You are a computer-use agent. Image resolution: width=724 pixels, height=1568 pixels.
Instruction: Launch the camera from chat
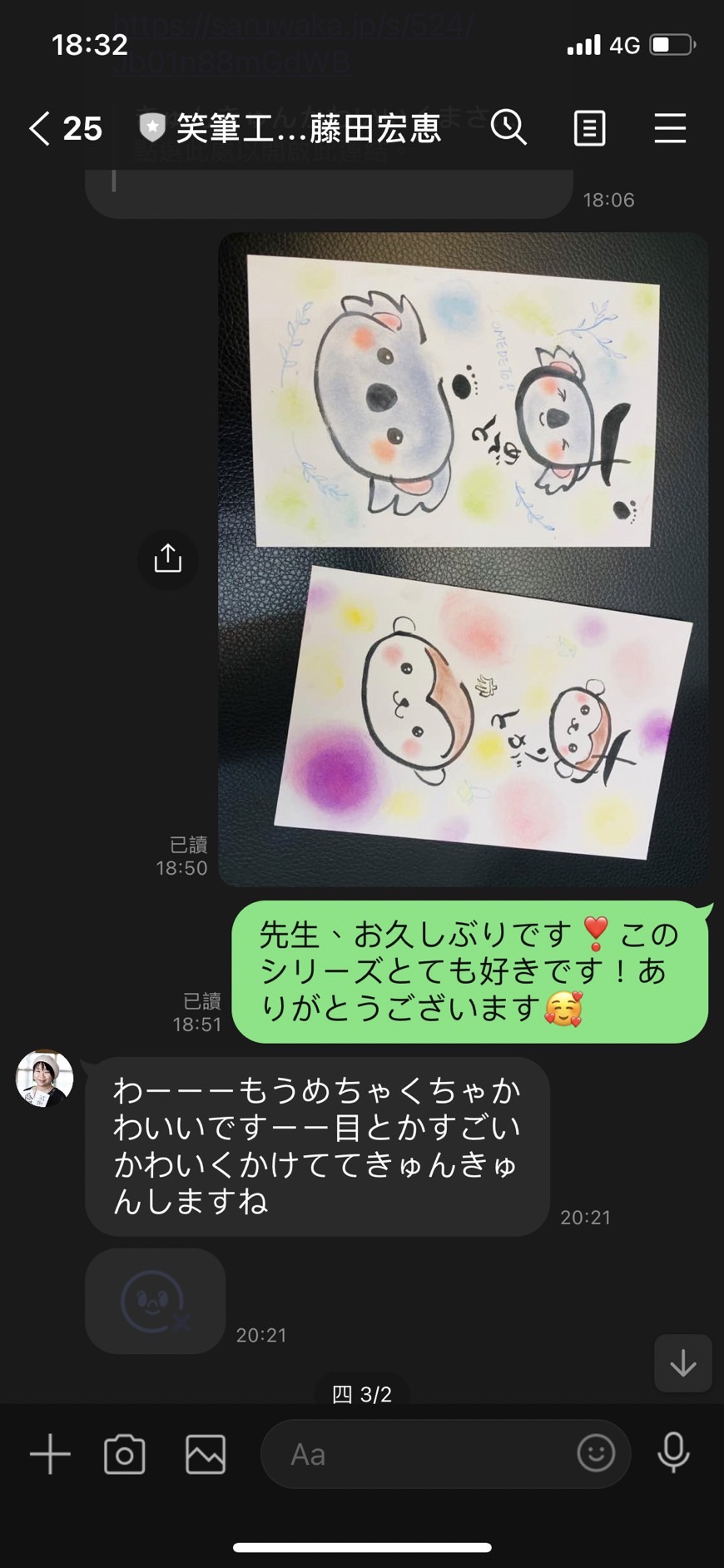124,1454
